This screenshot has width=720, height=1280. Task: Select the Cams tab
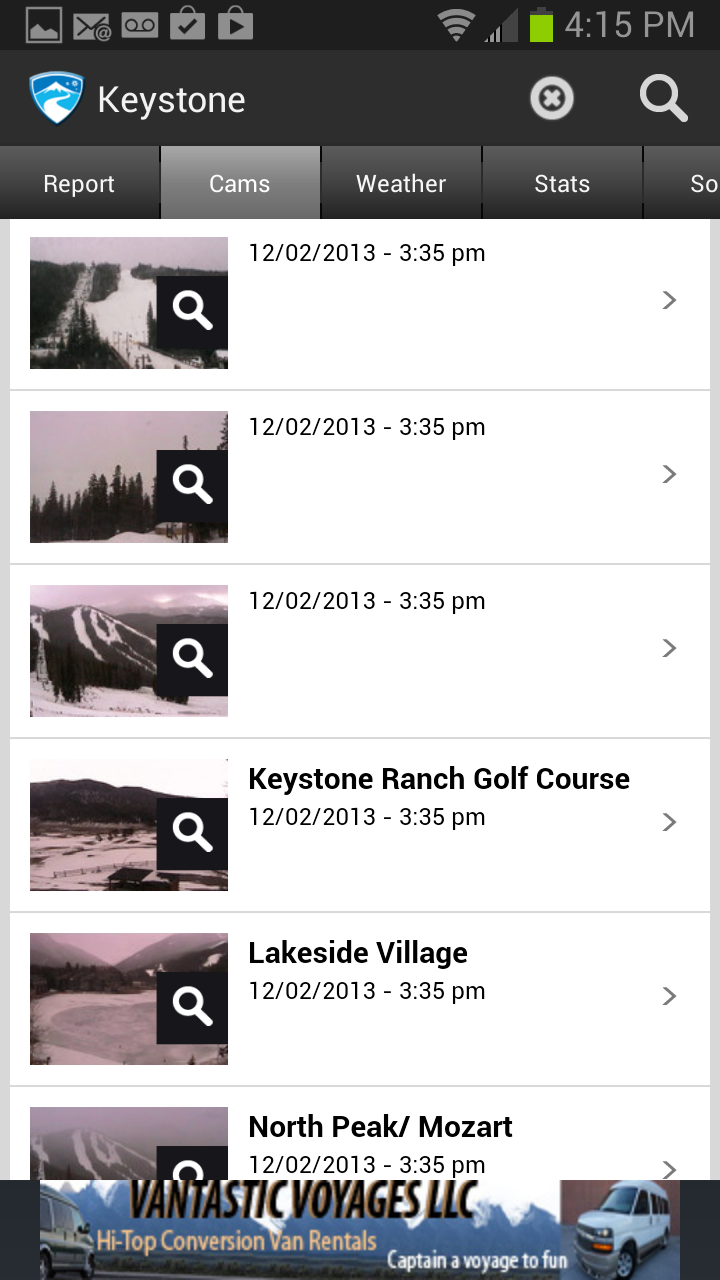240,183
